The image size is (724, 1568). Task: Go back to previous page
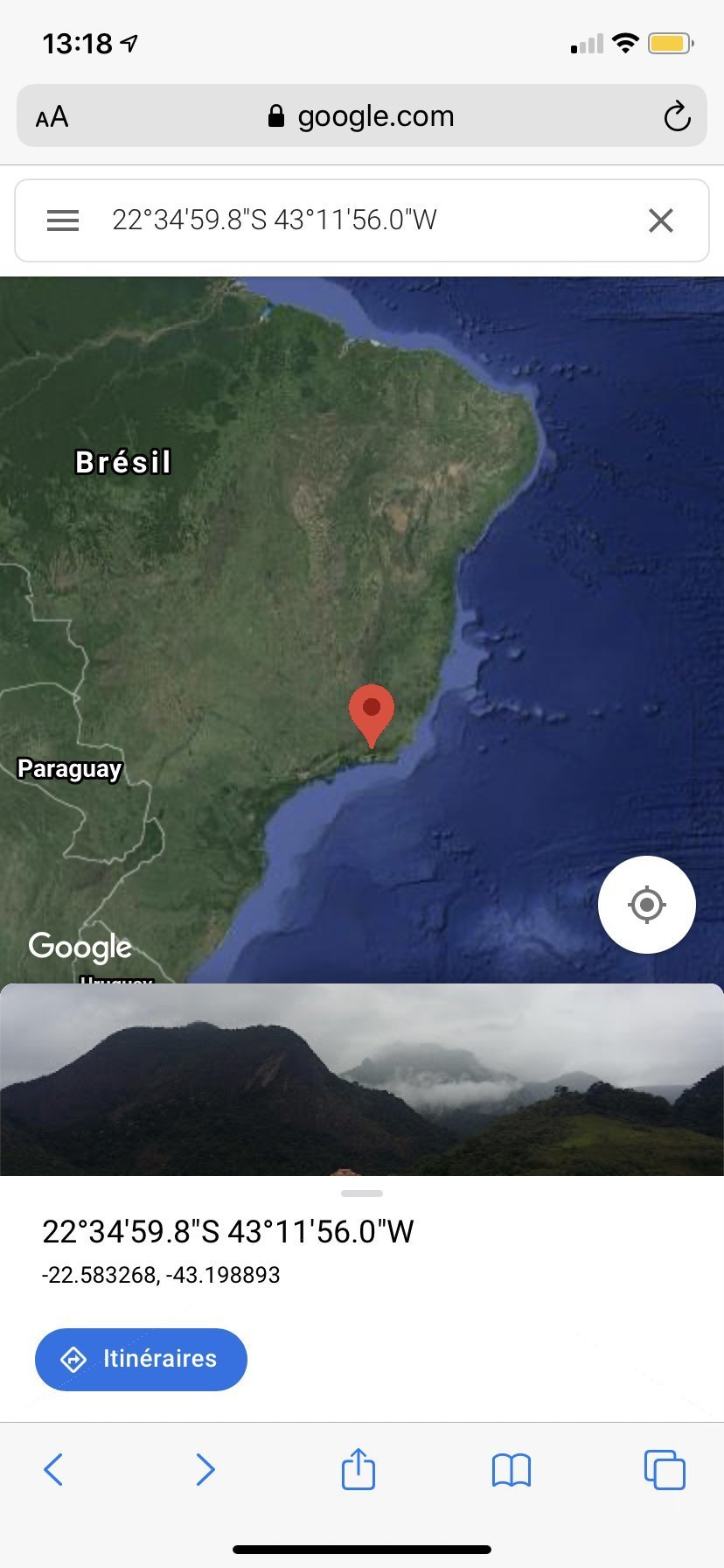53,1469
